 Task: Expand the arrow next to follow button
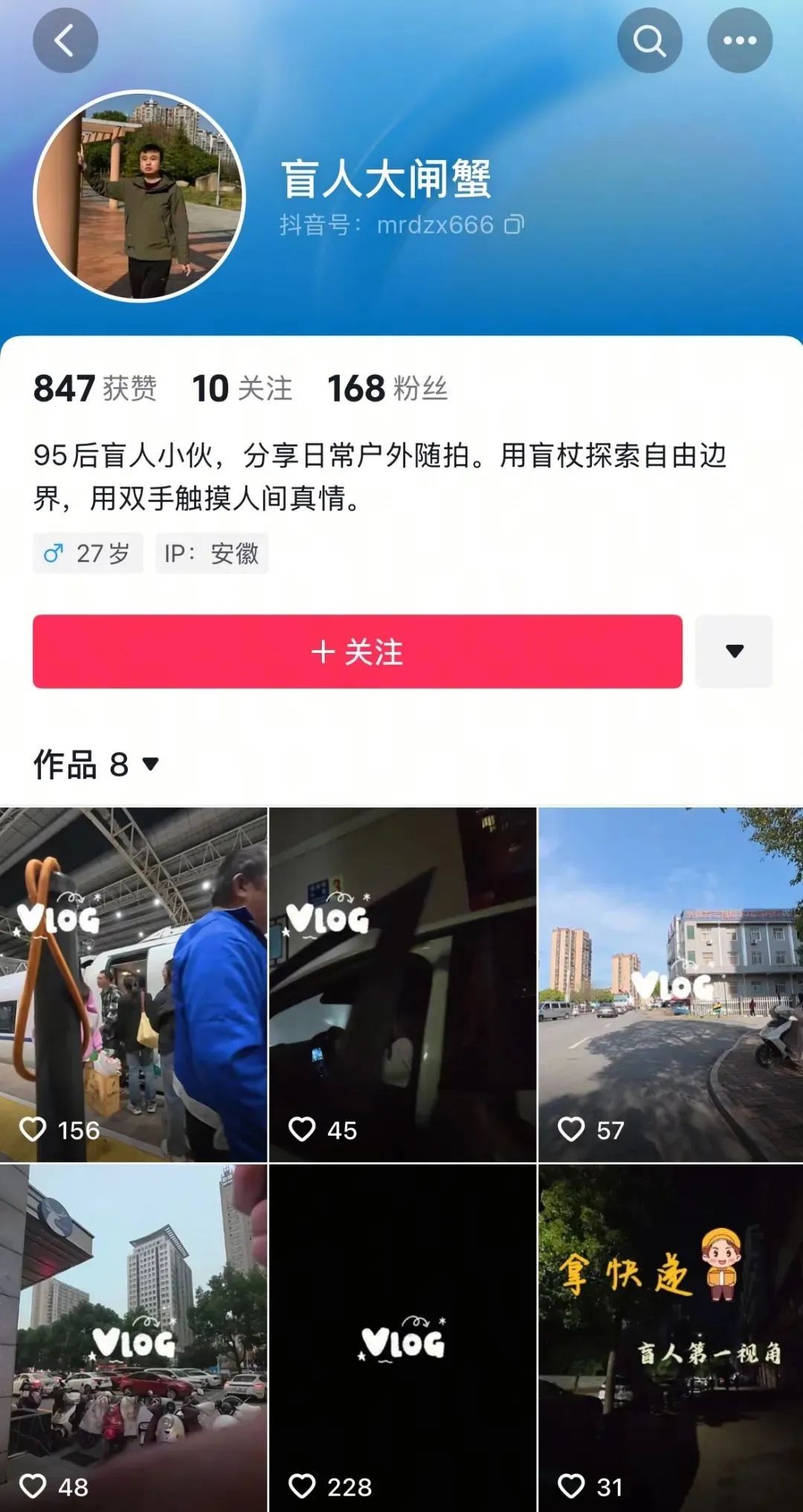click(x=734, y=652)
